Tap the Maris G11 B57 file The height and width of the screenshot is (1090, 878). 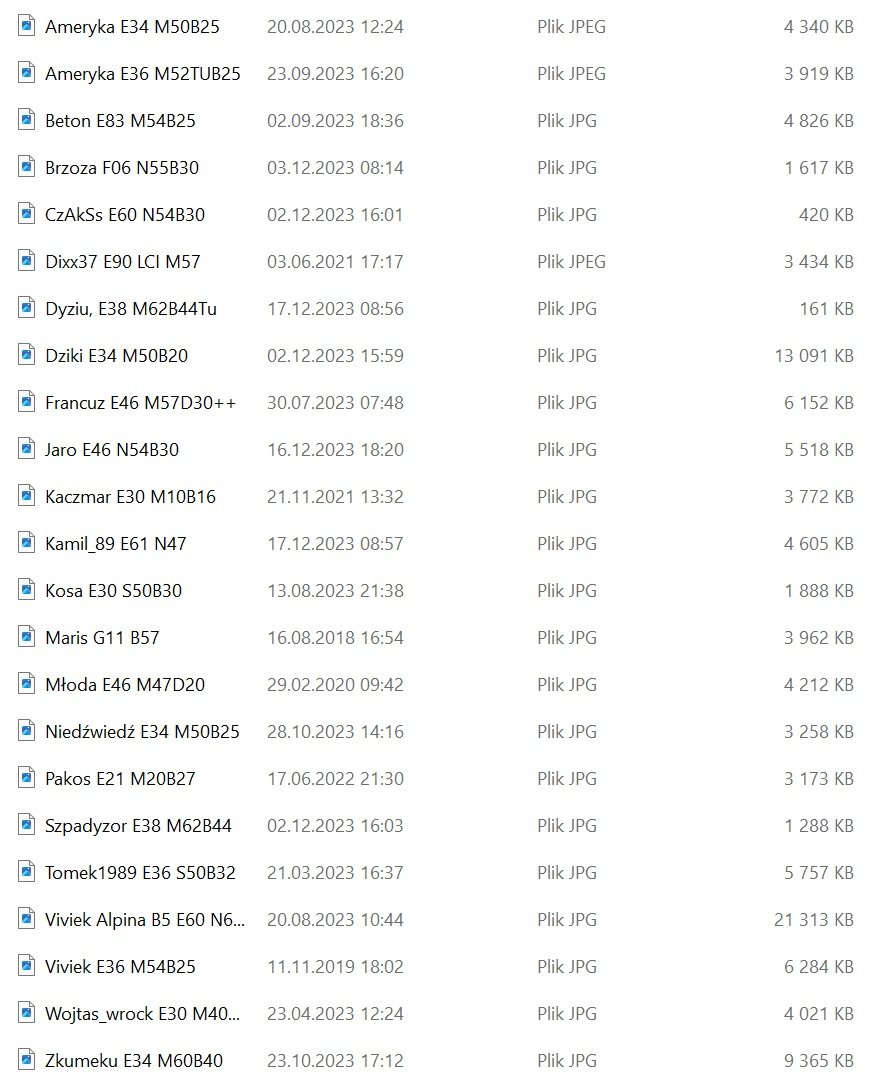tap(102, 638)
